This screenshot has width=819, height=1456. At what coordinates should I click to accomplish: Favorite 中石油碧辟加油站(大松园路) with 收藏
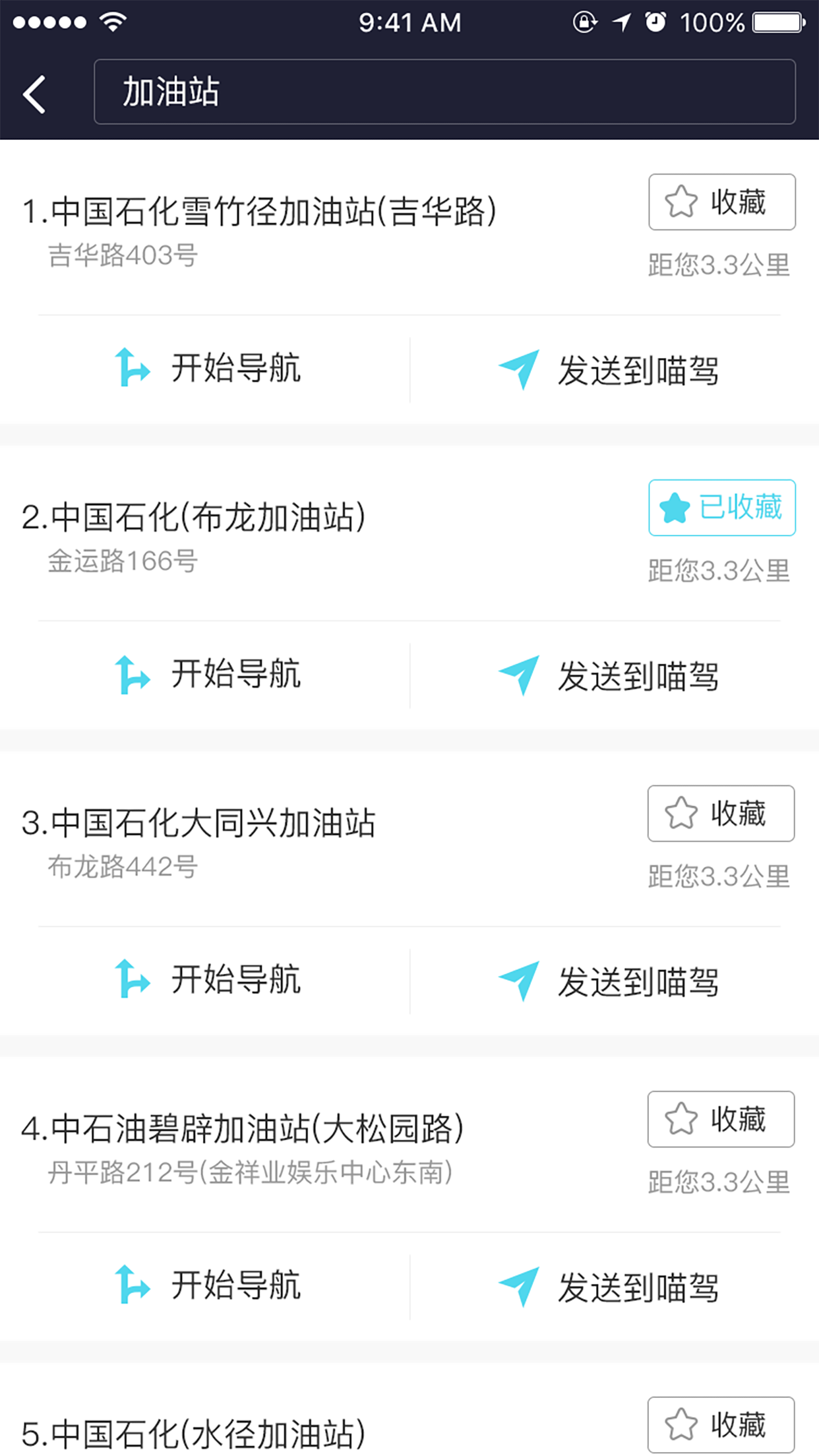point(721,1119)
